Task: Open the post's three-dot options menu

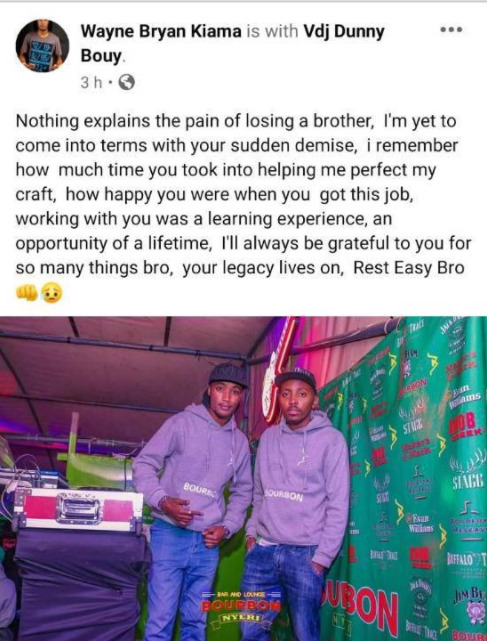Action: click(x=451, y=30)
